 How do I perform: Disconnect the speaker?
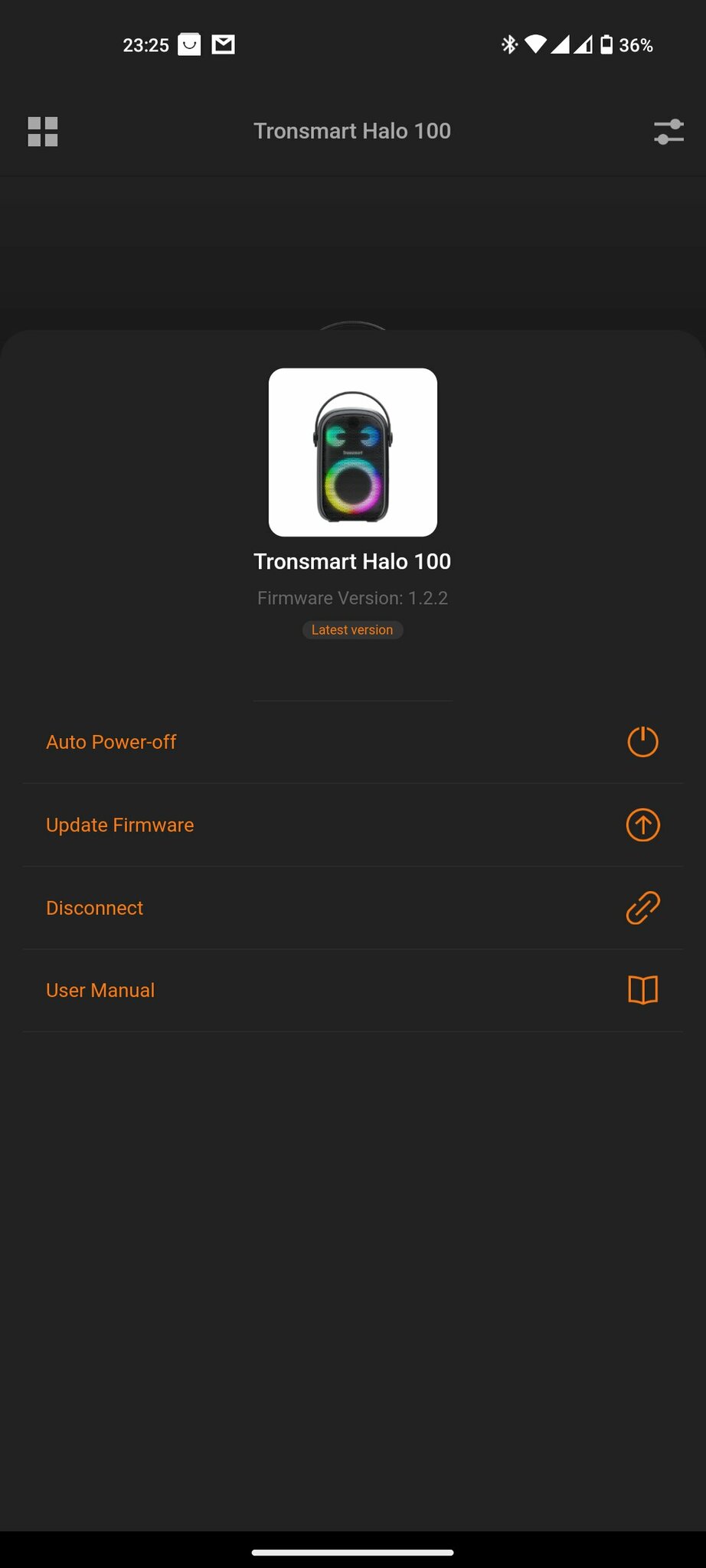pos(352,908)
